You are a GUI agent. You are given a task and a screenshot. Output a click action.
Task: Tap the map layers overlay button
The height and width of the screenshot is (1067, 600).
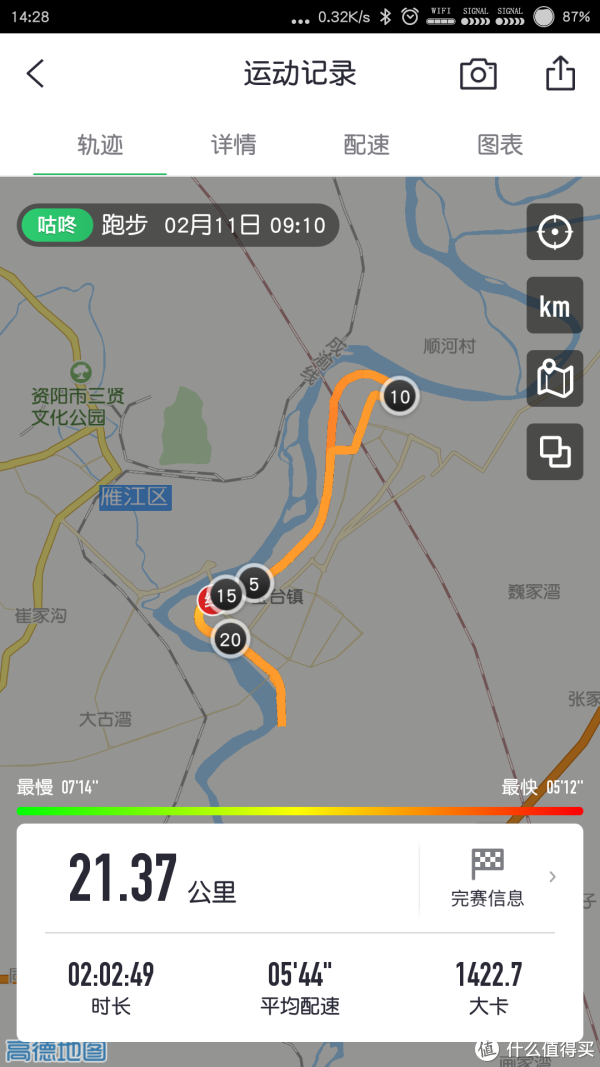coord(554,451)
